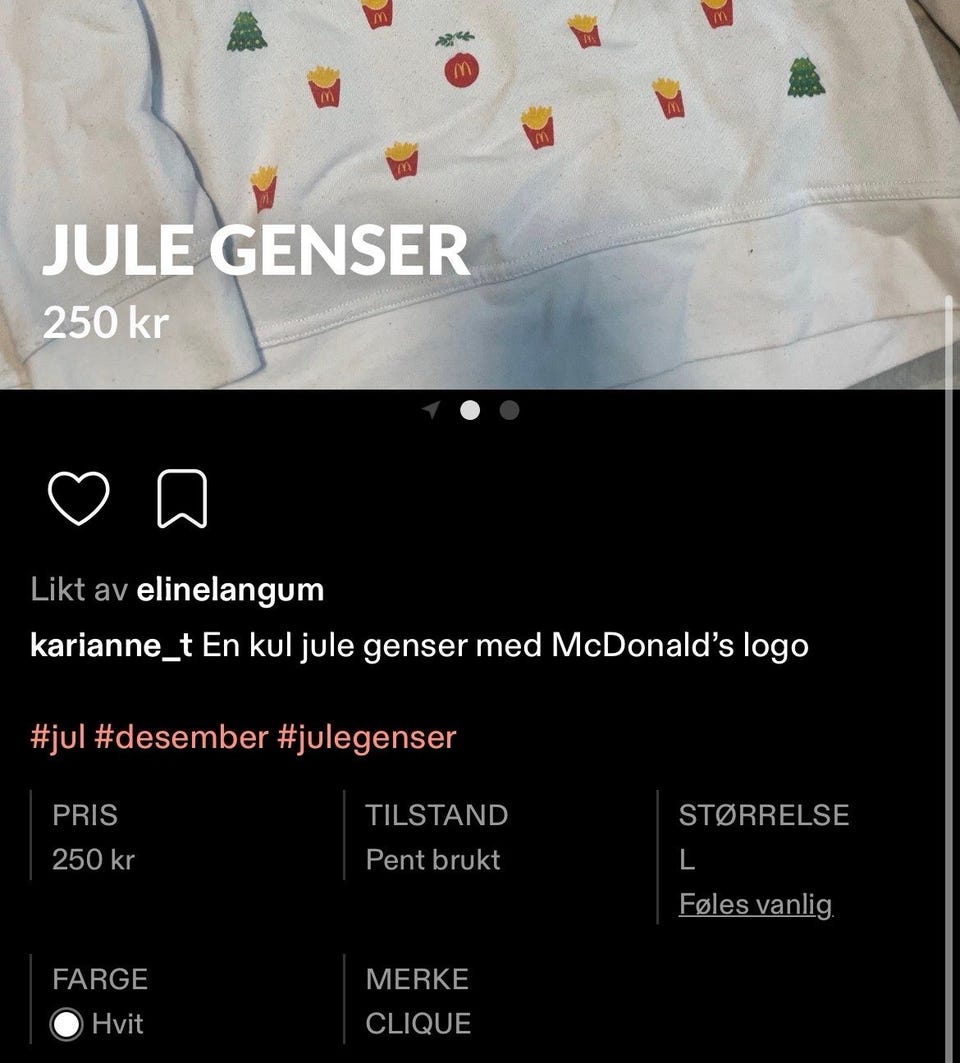Expand size information under STØRRELSE
960x1063 pixels.
pos(756,903)
